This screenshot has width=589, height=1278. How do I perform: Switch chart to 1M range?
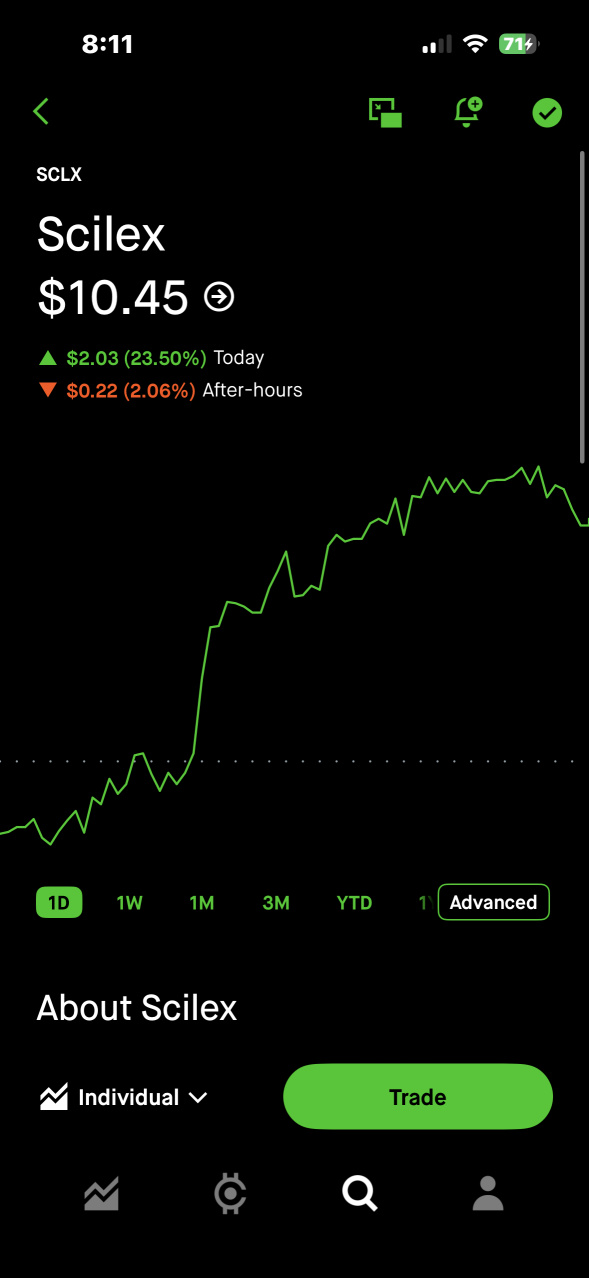coord(202,903)
